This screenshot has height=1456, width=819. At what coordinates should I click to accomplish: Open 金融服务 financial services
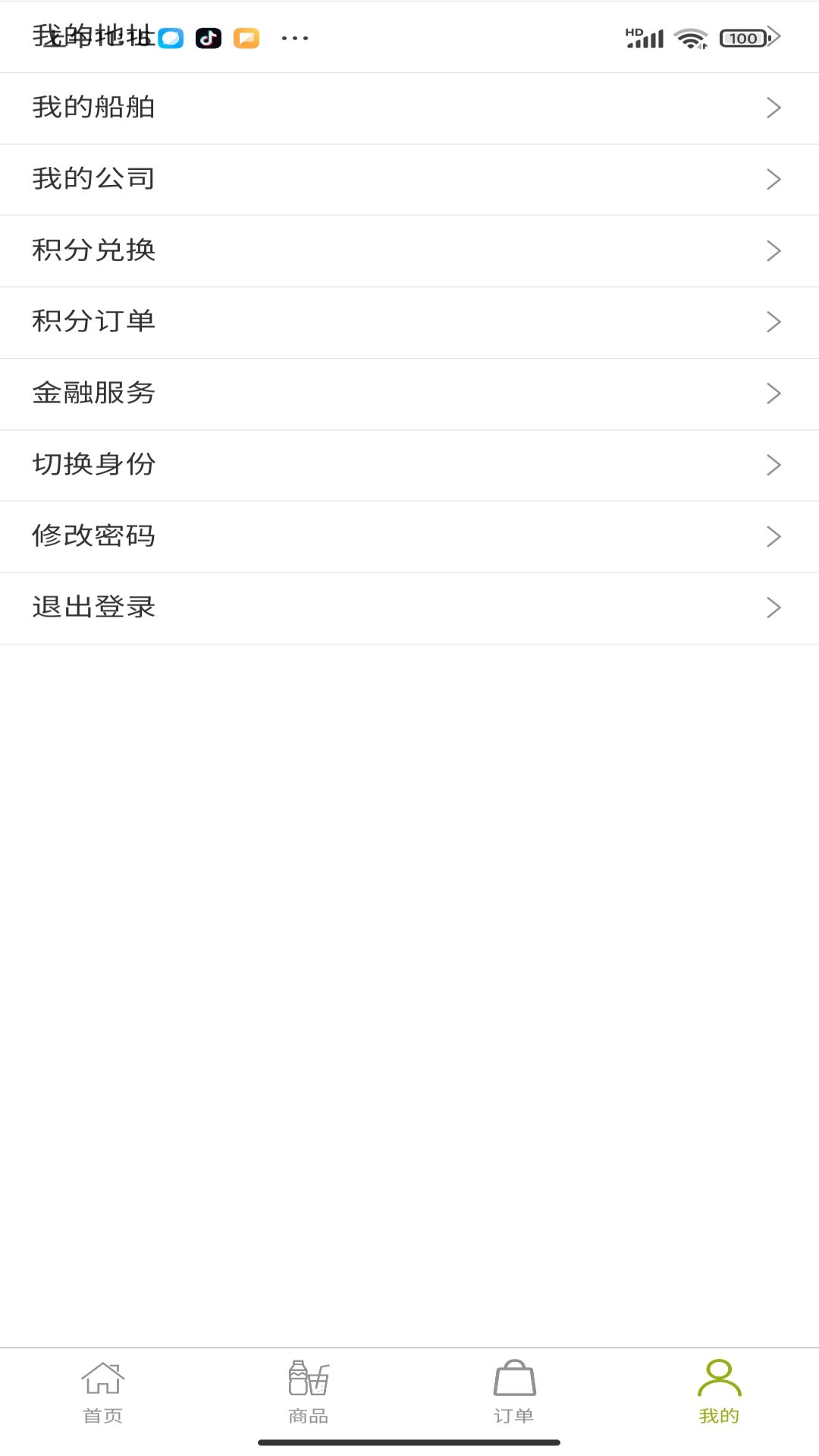click(x=409, y=393)
